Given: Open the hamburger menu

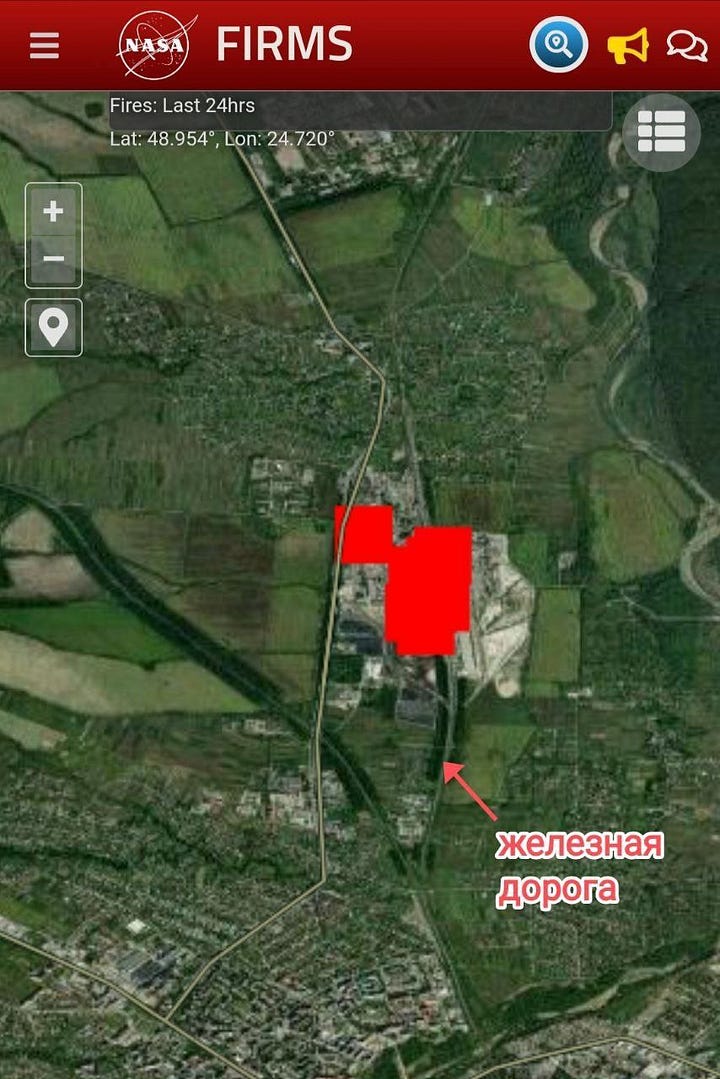Looking at the screenshot, I should pyautogui.click(x=44, y=46).
